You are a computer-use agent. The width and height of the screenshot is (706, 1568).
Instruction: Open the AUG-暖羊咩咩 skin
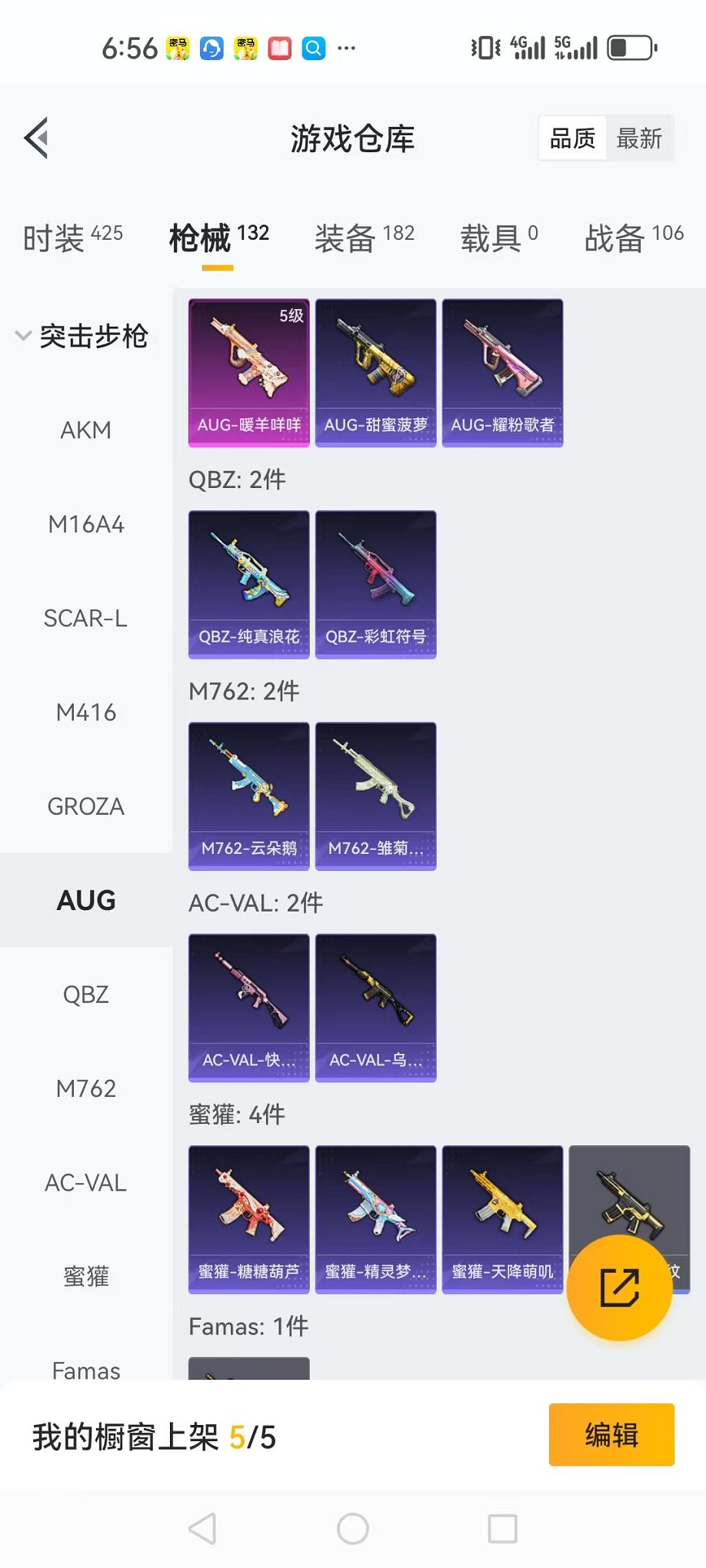(x=249, y=373)
